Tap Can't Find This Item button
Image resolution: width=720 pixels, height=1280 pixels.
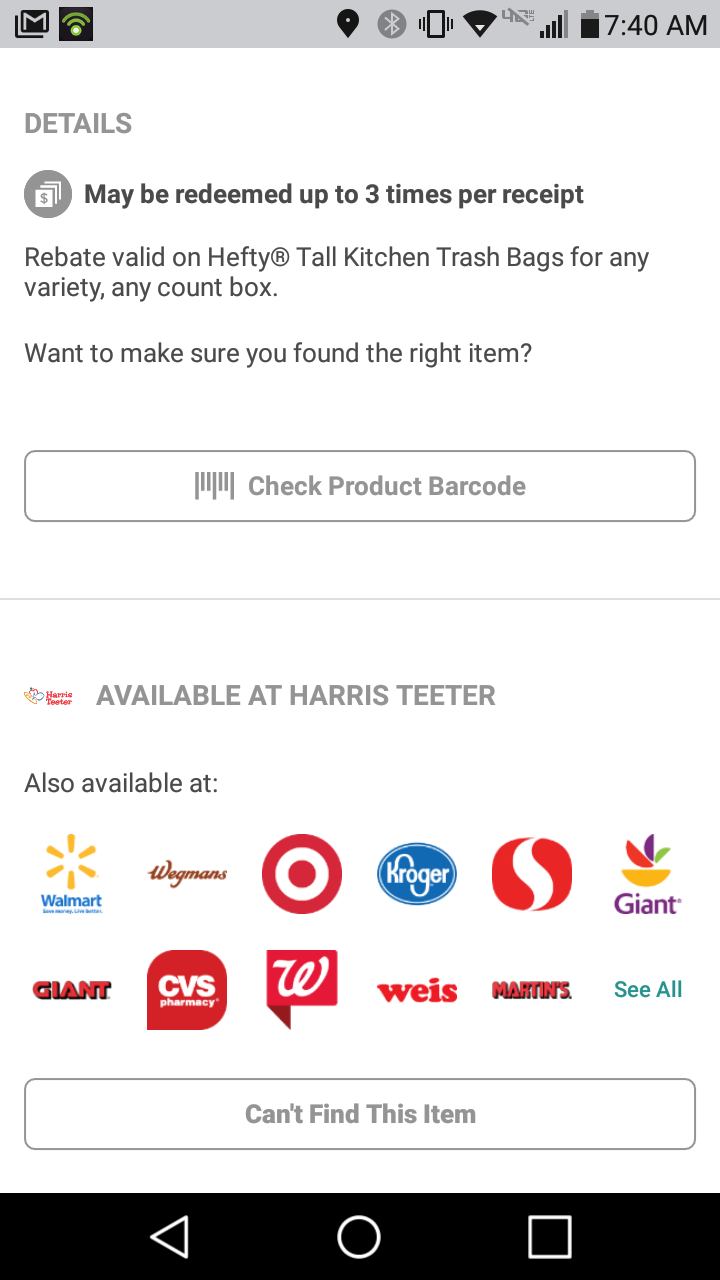(360, 1114)
